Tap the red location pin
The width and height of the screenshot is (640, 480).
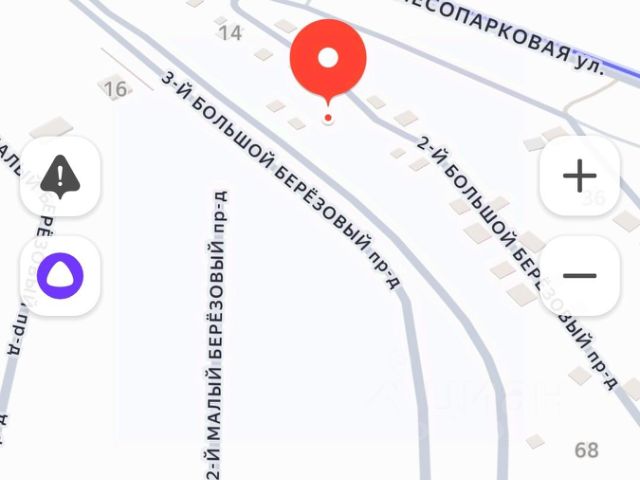[x=328, y=60]
